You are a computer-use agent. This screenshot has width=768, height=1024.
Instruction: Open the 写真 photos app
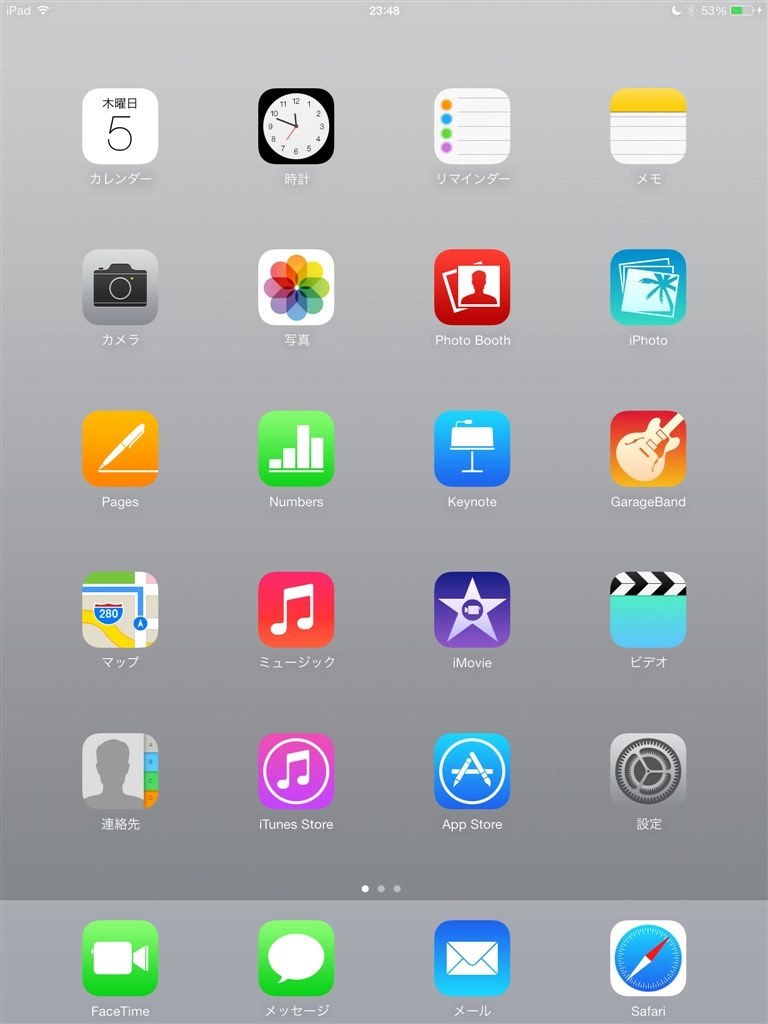[296, 287]
